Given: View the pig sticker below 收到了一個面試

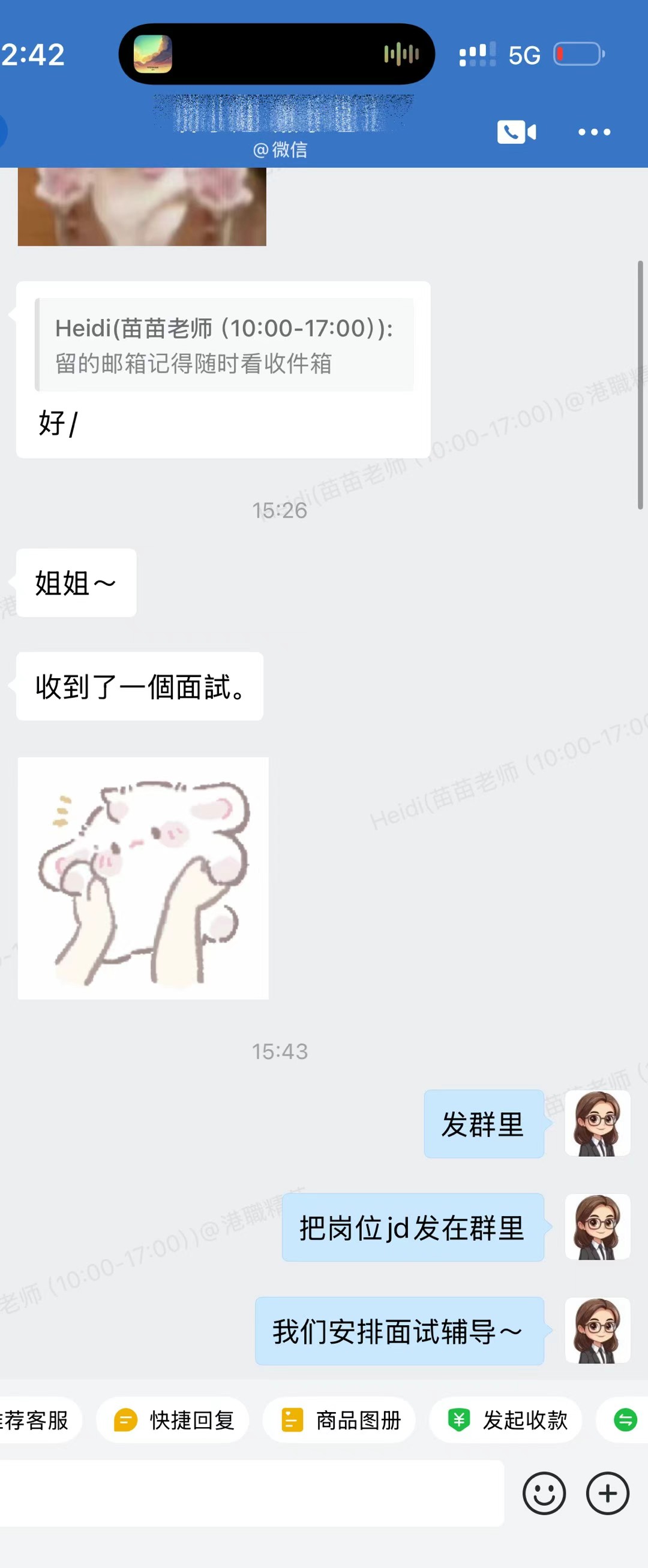Looking at the screenshot, I should (x=143, y=878).
